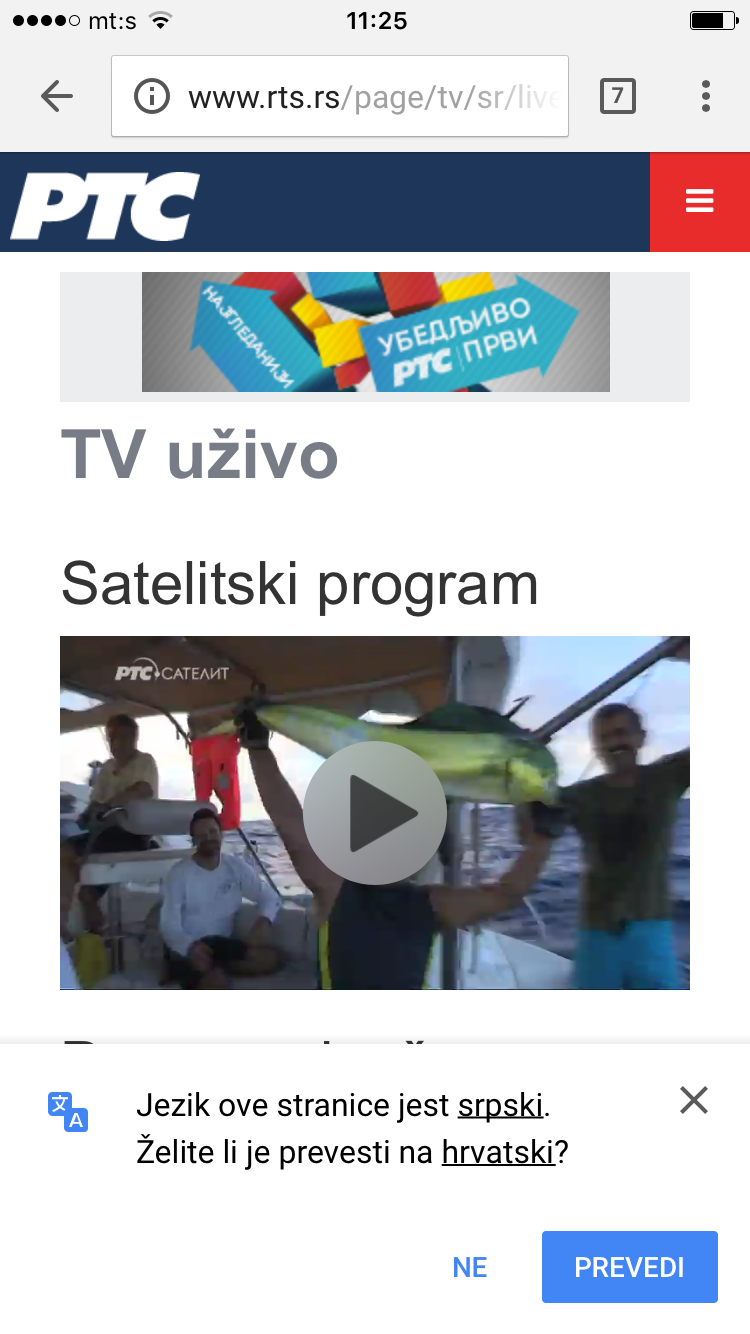The width and height of the screenshot is (750, 1334).
Task: Play the Satelitski program live video
Action: [x=375, y=812]
